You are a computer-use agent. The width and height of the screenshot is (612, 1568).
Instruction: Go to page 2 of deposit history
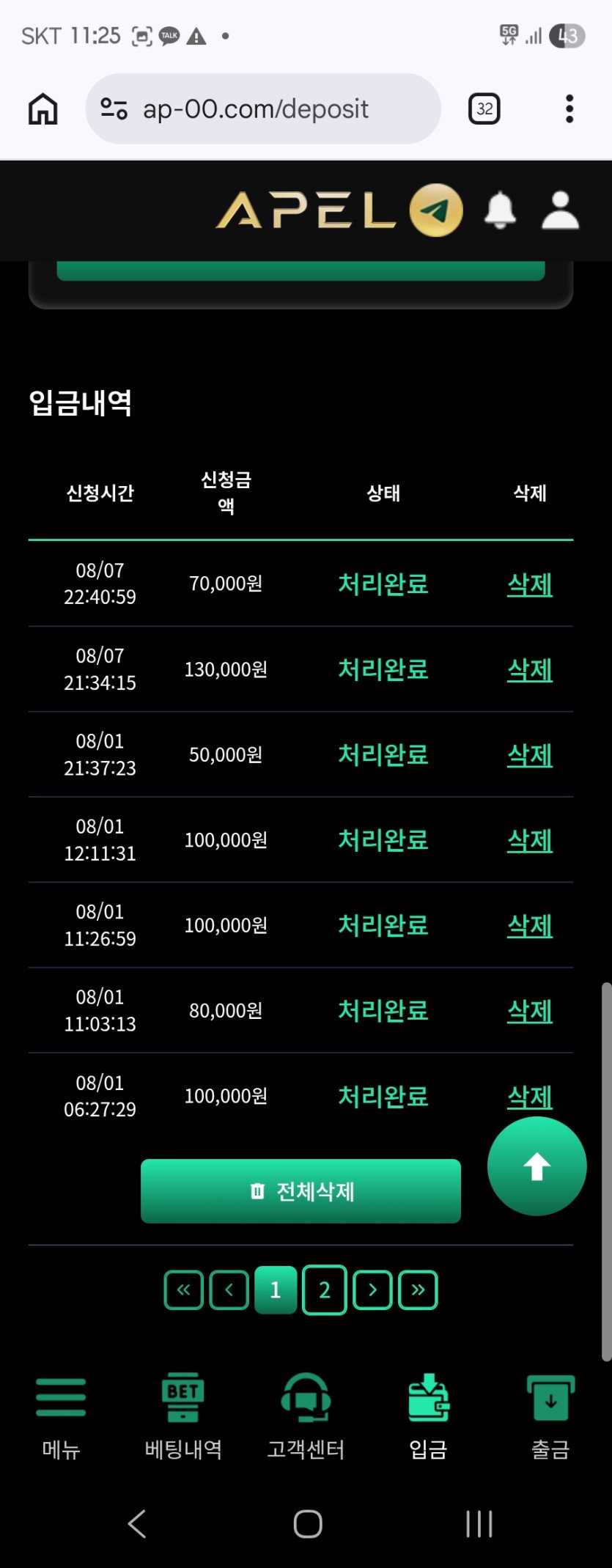[324, 1290]
